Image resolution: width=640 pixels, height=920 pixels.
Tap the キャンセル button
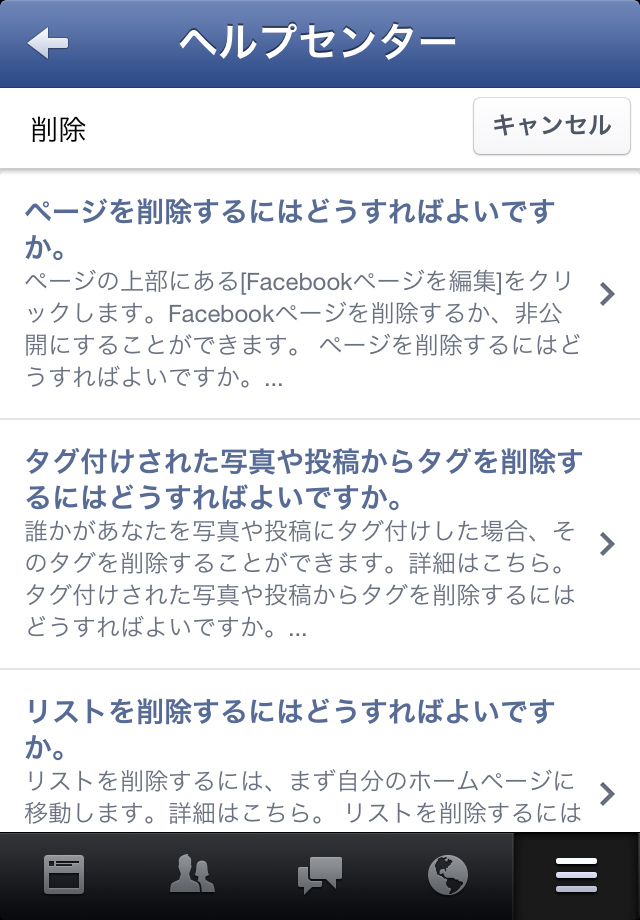(x=551, y=126)
